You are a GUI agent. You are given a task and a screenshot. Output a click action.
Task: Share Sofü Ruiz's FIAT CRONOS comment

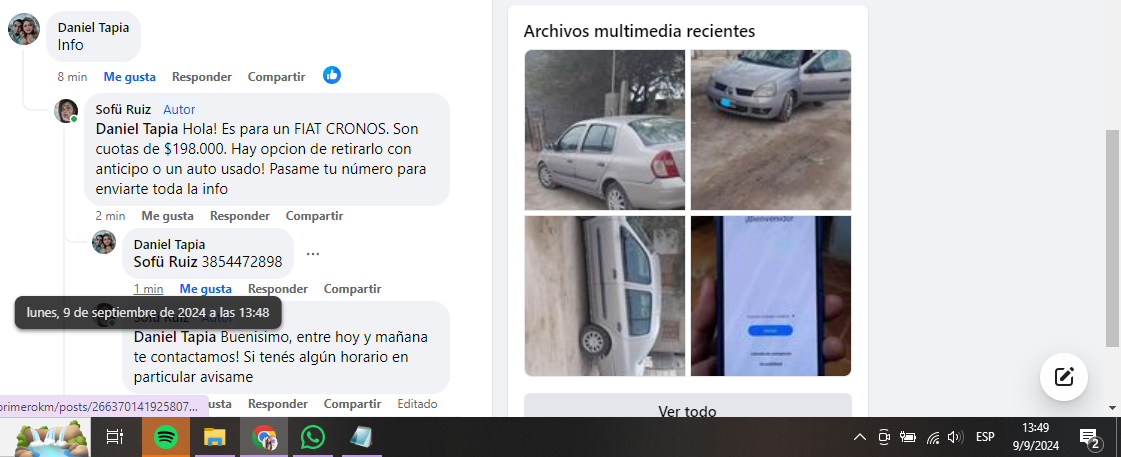(x=314, y=216)
